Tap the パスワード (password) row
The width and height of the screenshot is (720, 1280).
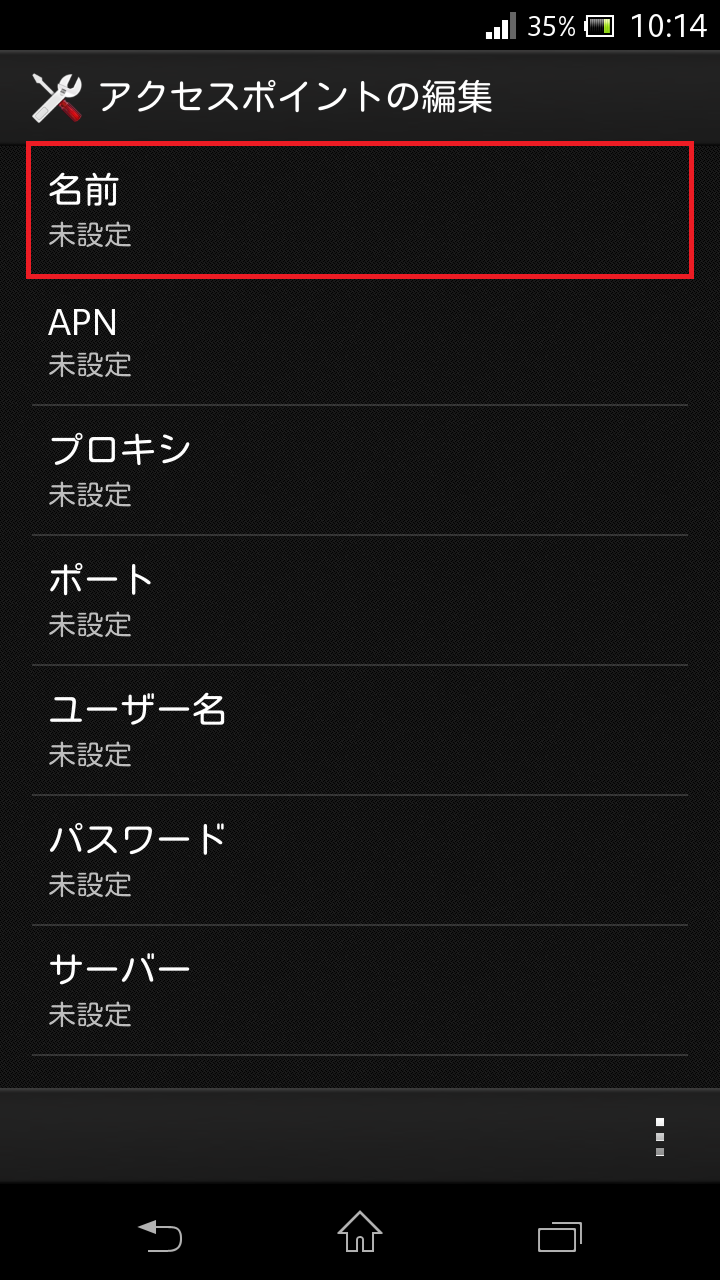click(x=360, y=860)
